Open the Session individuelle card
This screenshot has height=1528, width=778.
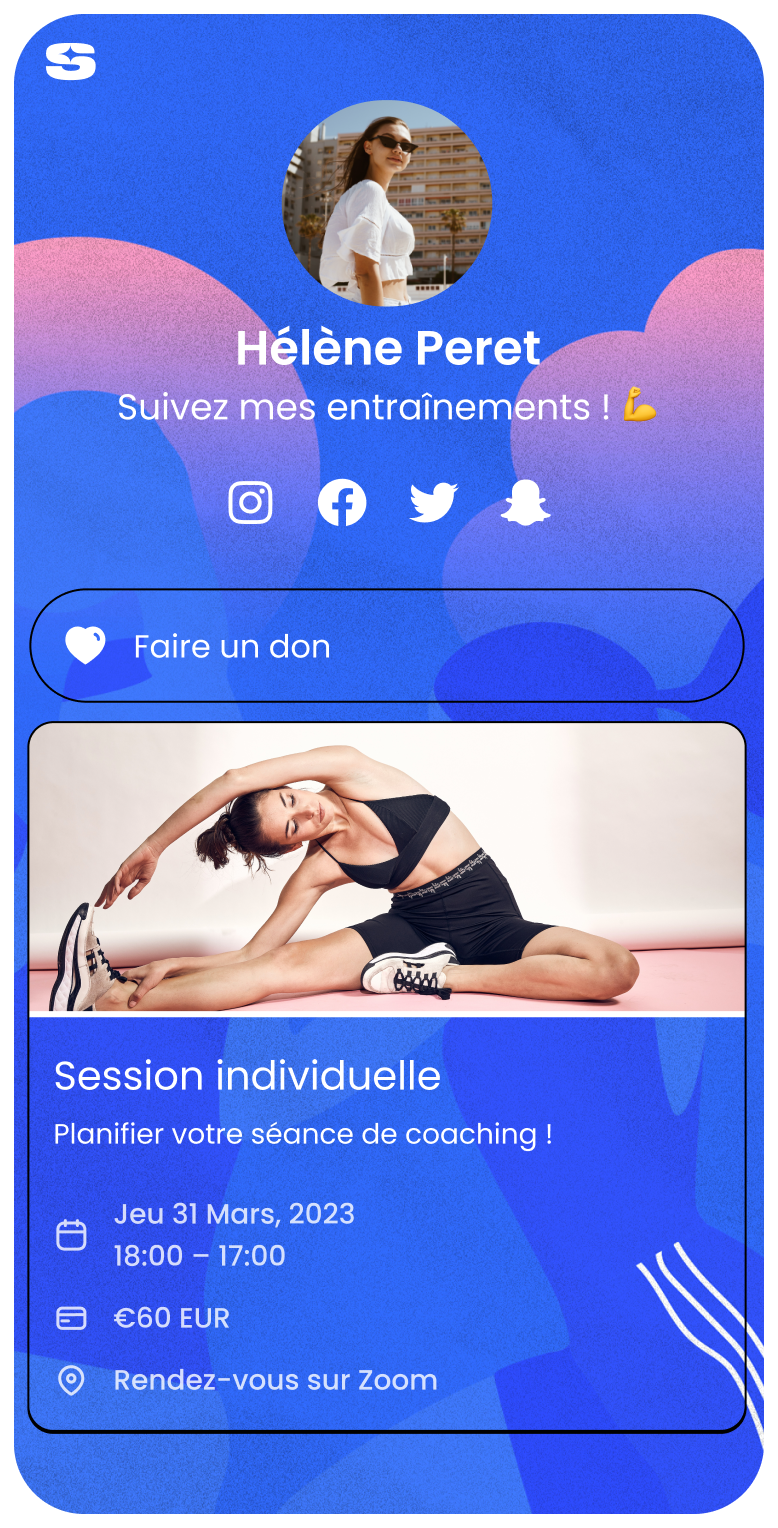(x=387, y=1076)
